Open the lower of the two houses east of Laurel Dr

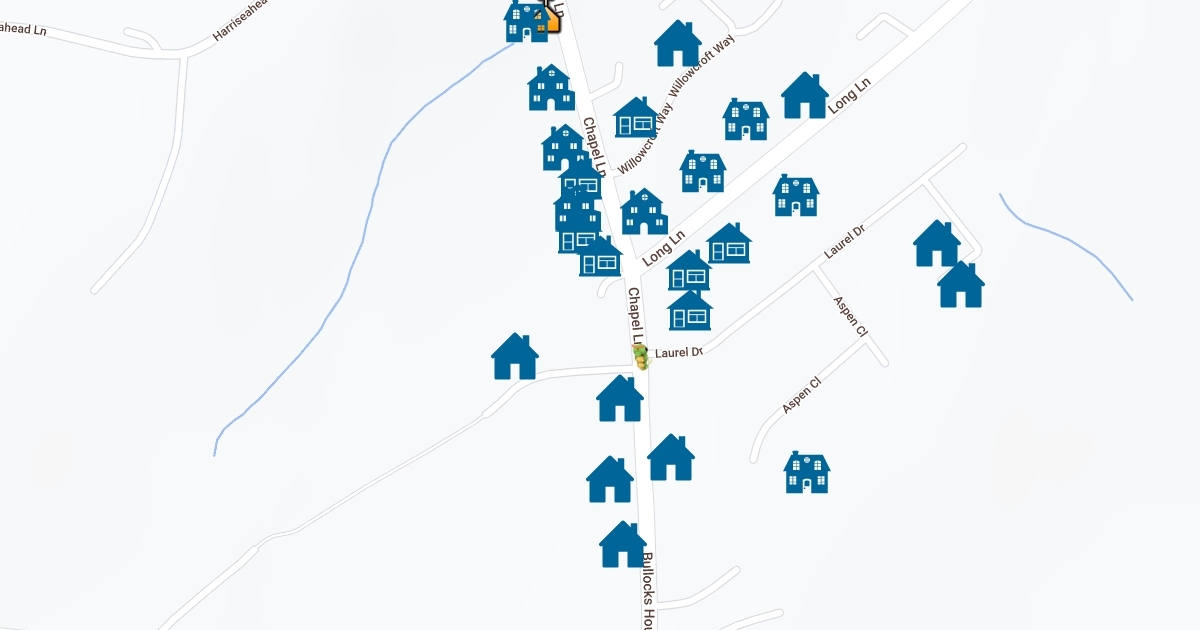tap(961, 284)
